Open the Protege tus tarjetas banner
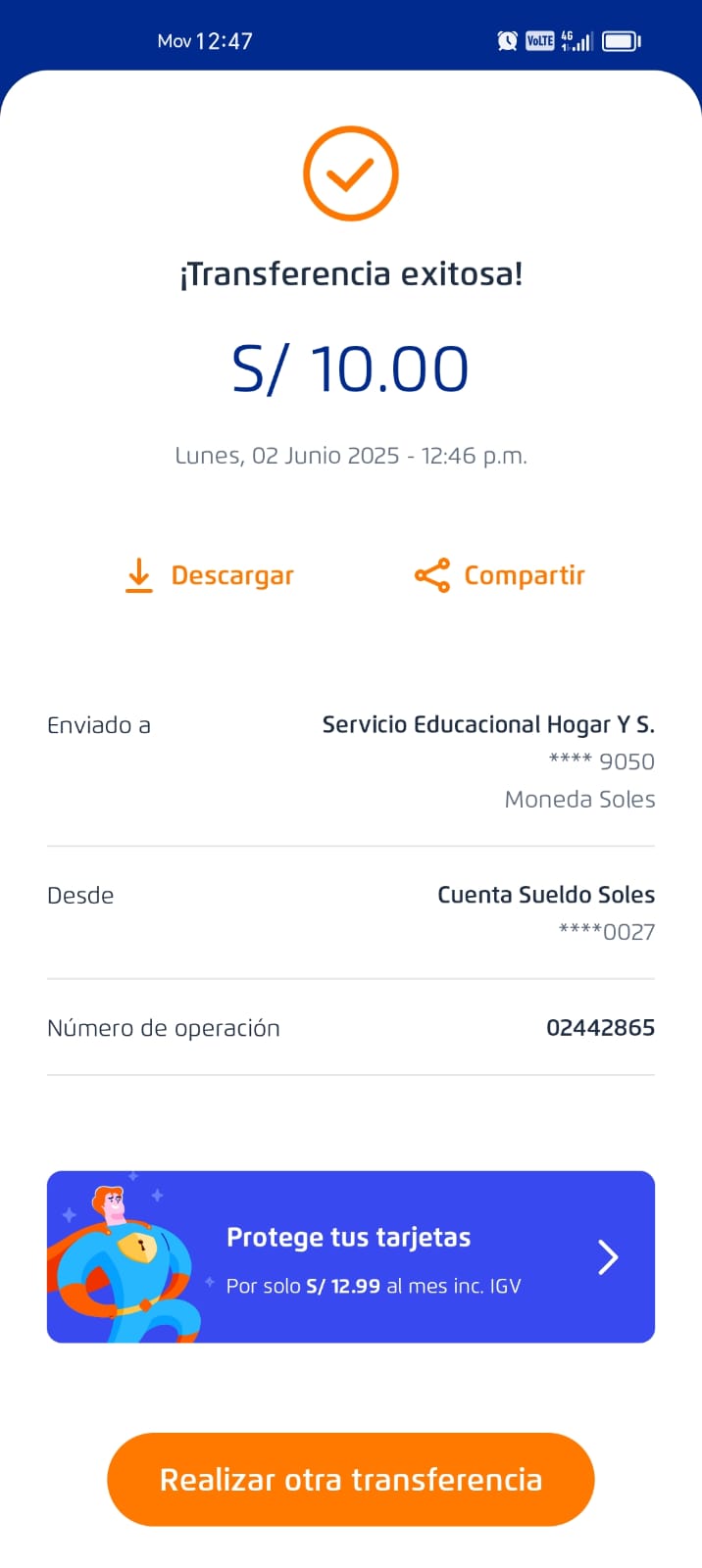Viewport: 702px width, 1568px height. (350, 1256)
